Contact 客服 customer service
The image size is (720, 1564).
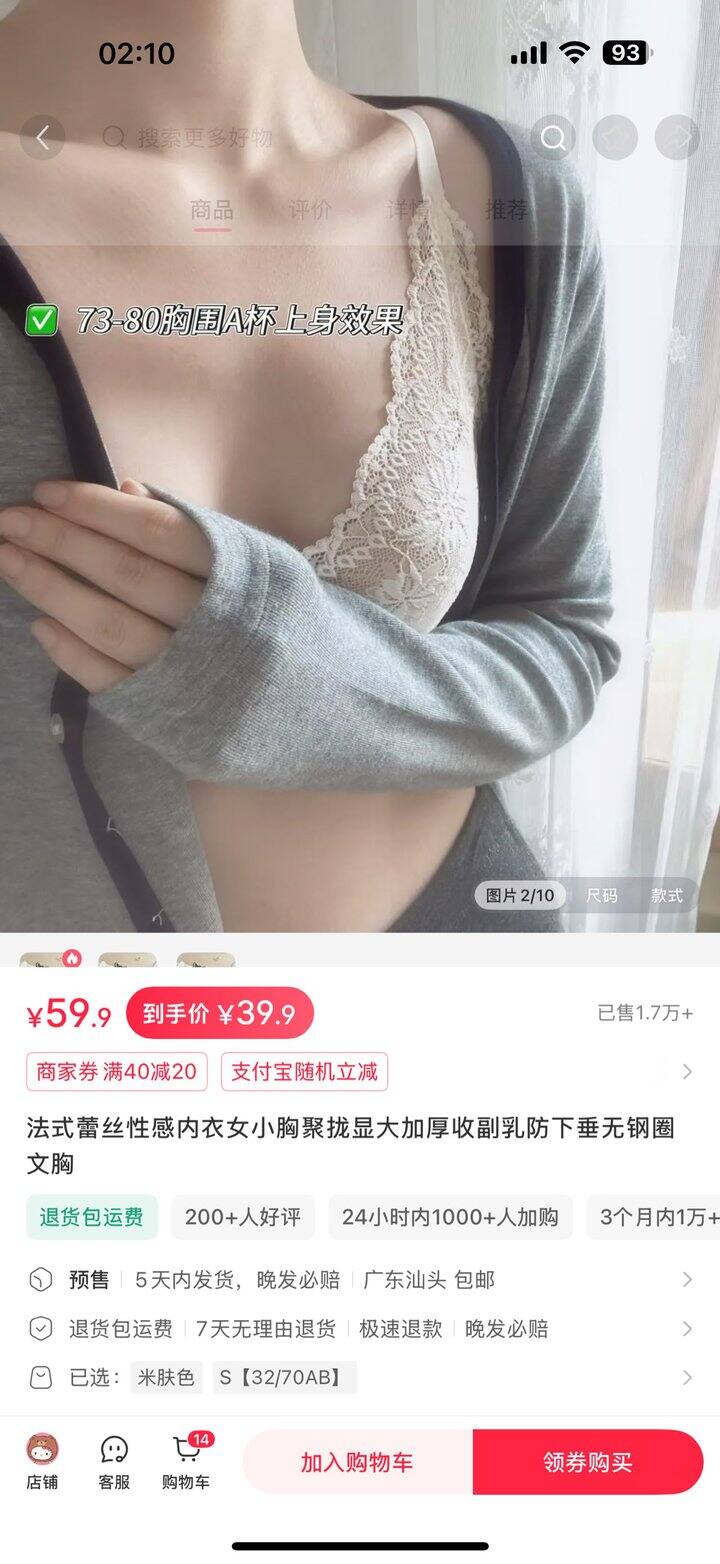click(x=114, y=1462)
